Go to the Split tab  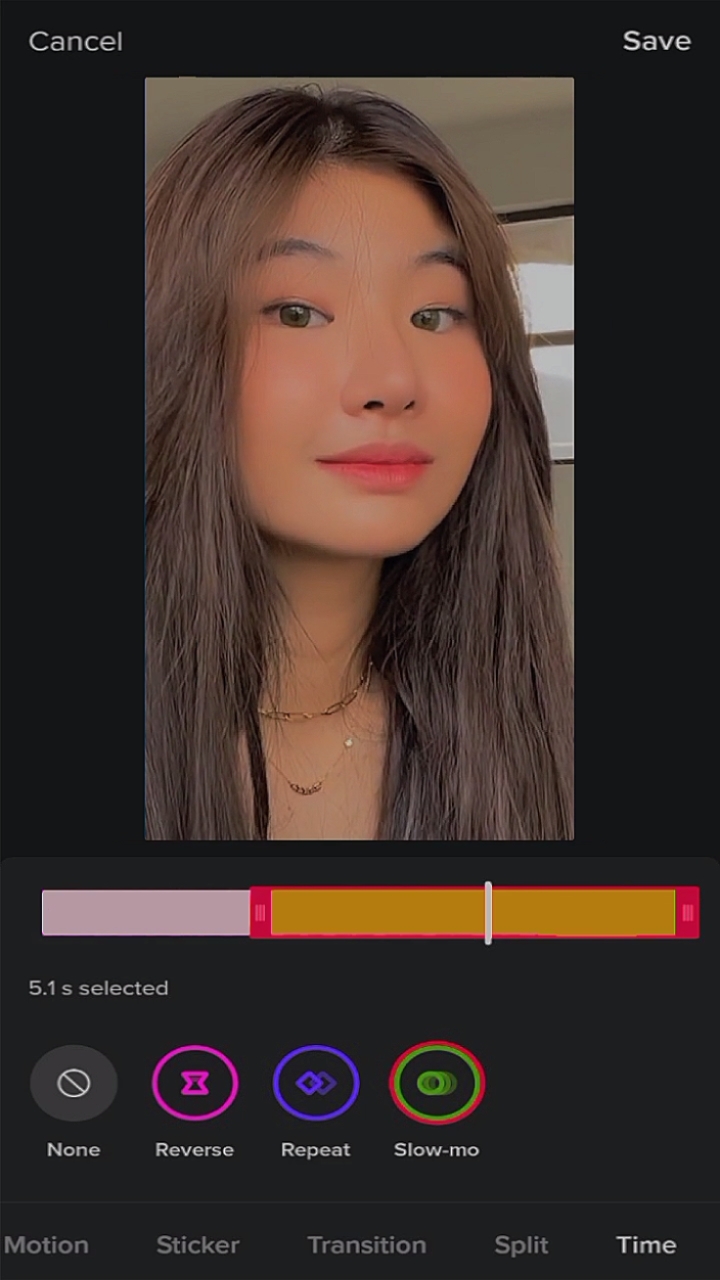tap(522, 1245)
